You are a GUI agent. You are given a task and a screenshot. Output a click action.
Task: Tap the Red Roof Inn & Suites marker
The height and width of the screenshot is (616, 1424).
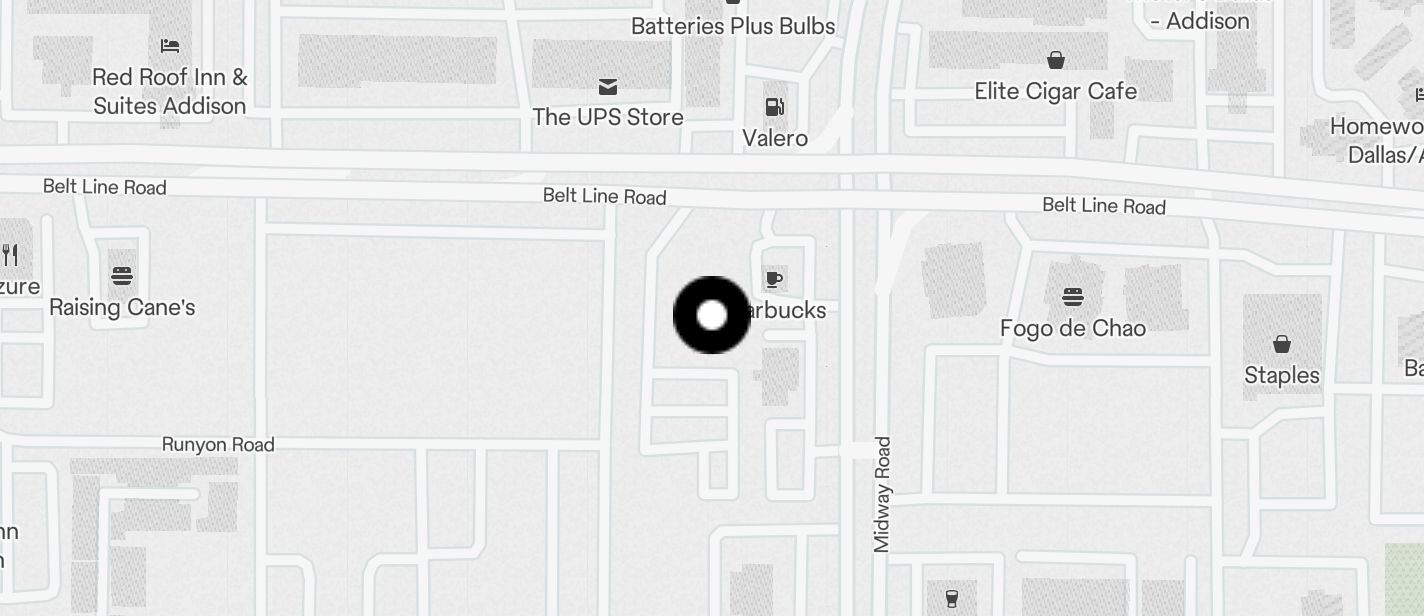click(x=170, y=46)
